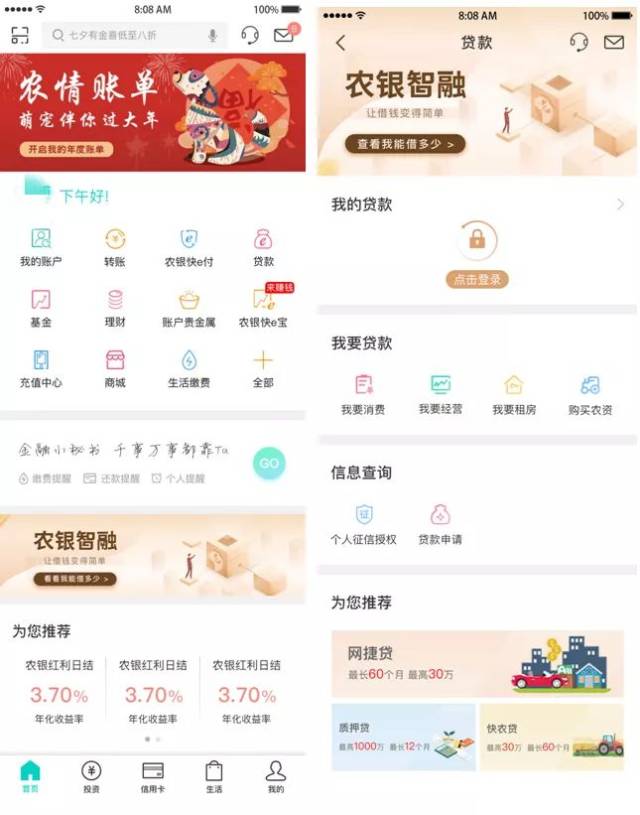
Task: Open 理财 wealth management
Action: (x=115, y=308)
